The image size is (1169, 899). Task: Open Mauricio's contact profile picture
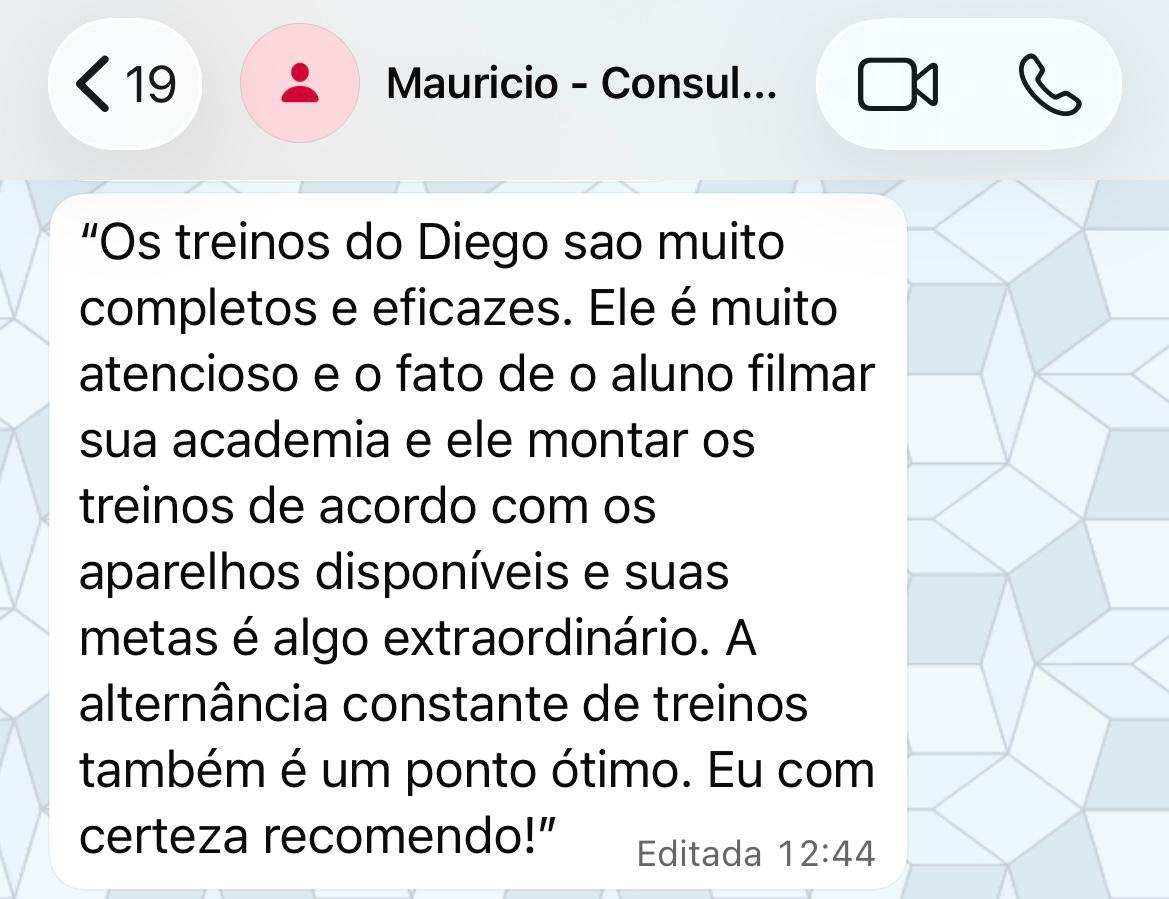[299, 84]
